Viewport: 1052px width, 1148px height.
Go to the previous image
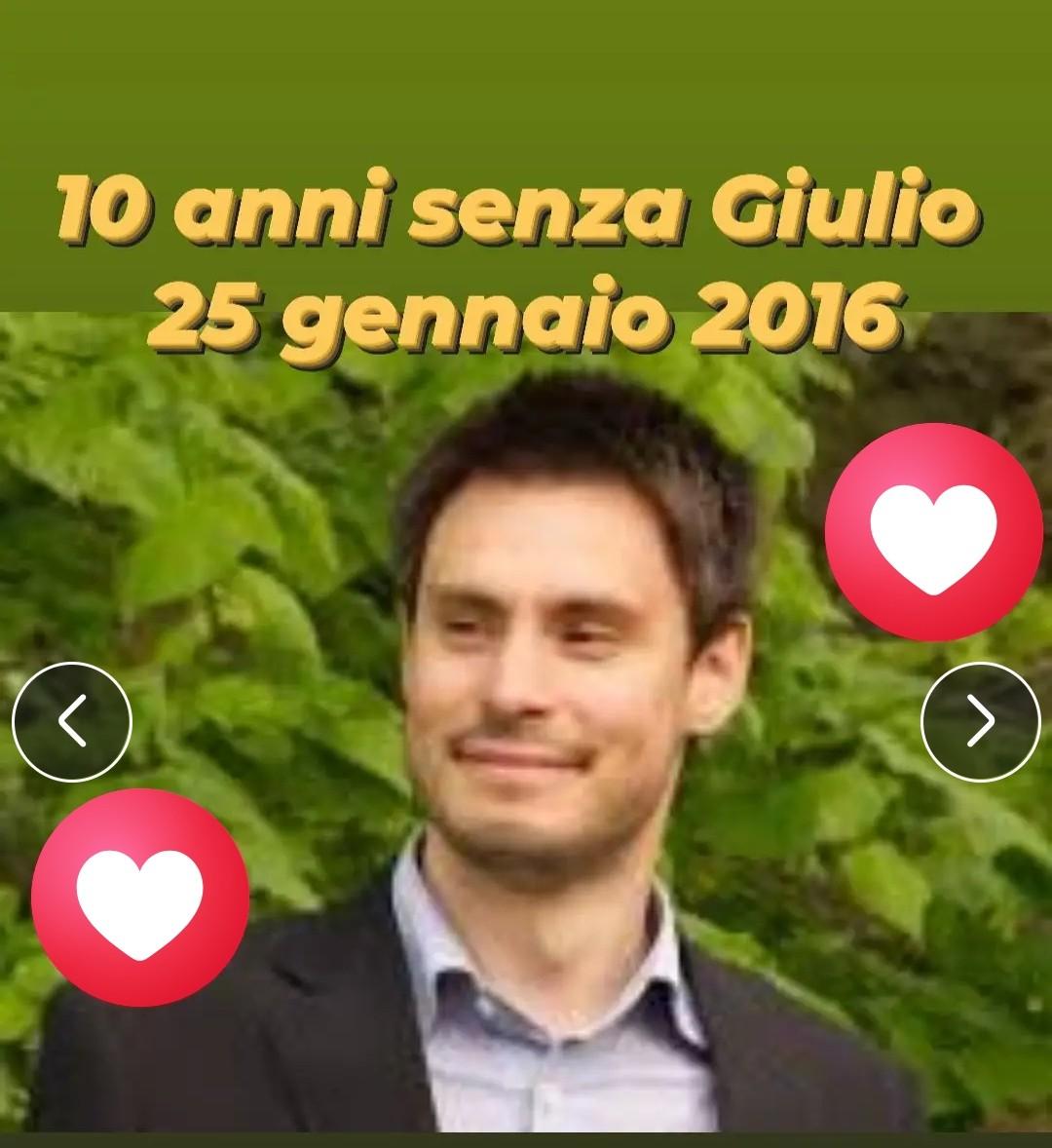coord(72,721)
